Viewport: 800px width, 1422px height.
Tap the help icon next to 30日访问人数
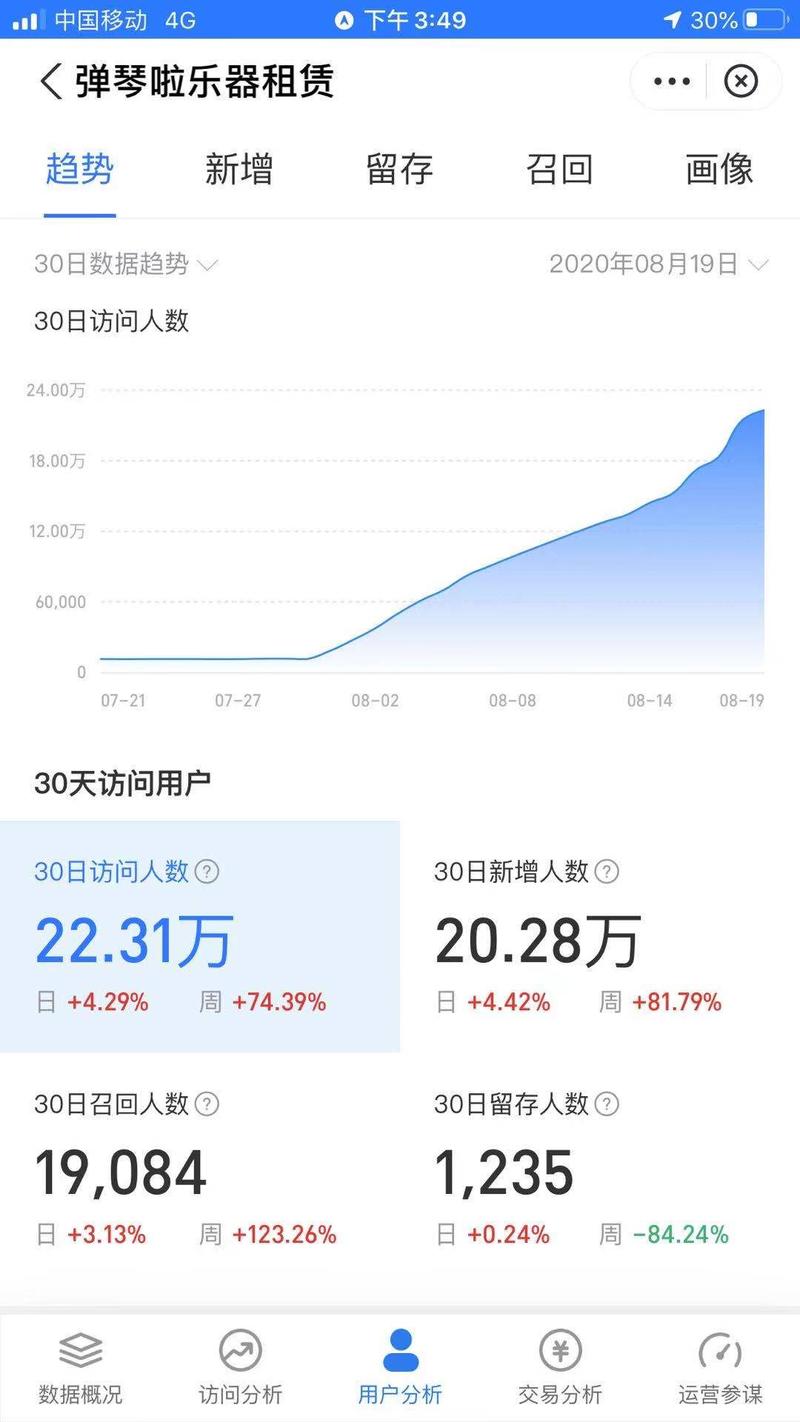(206, 871)
